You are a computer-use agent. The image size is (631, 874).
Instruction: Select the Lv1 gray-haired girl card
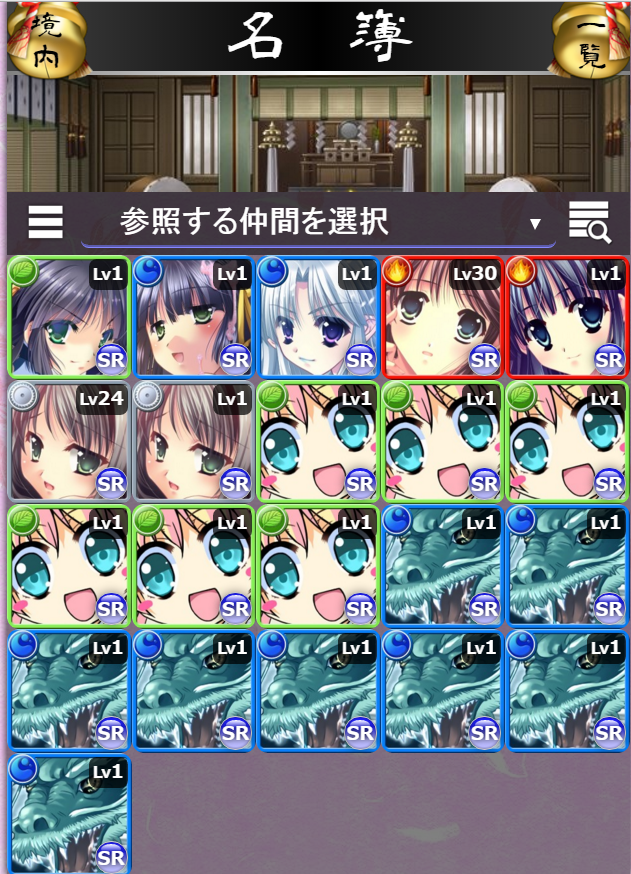coord(193,441)
